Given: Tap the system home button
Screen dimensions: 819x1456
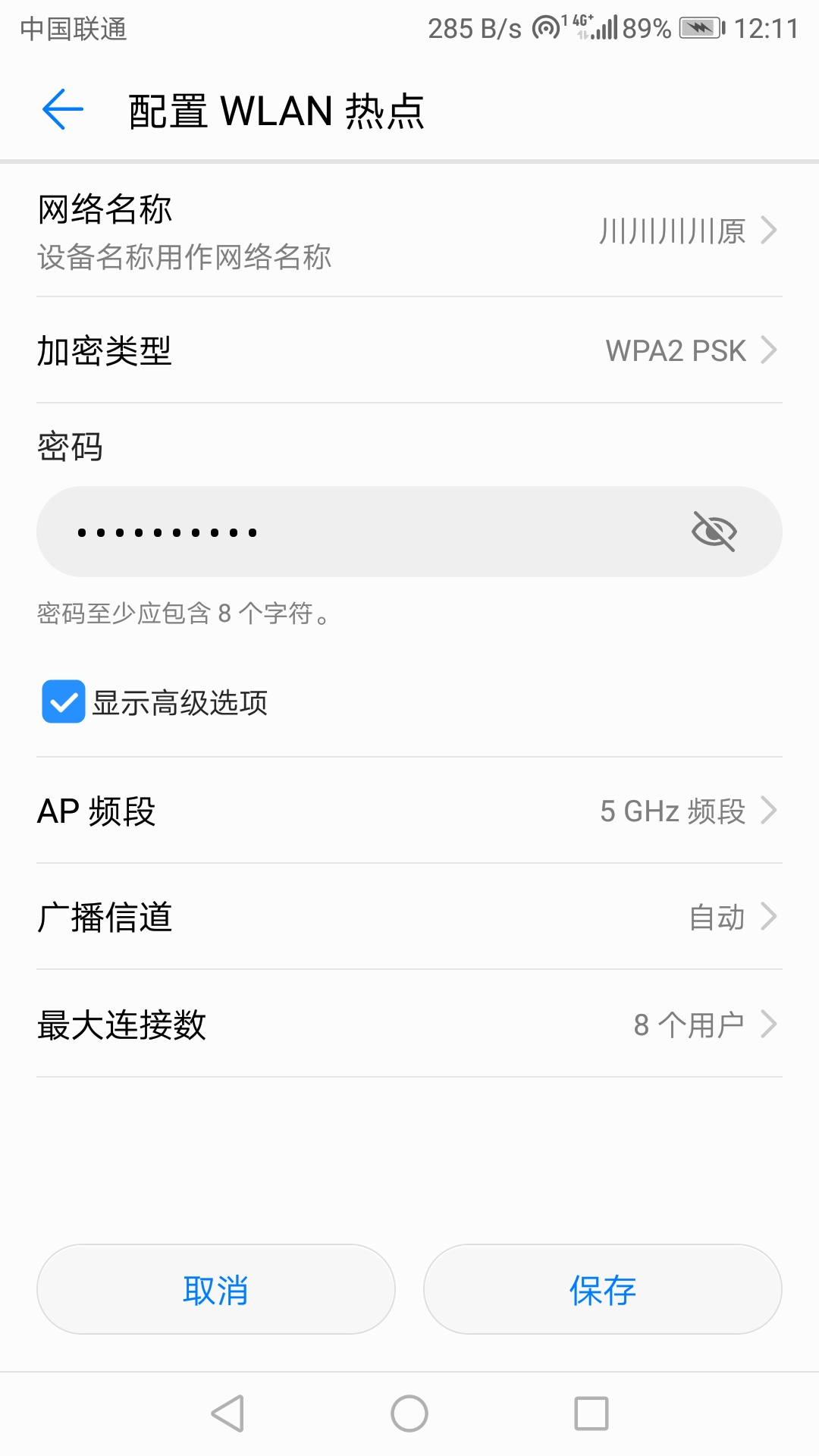Looking at the screenshot, I should pyautogui.click(x=409, y=1414).
